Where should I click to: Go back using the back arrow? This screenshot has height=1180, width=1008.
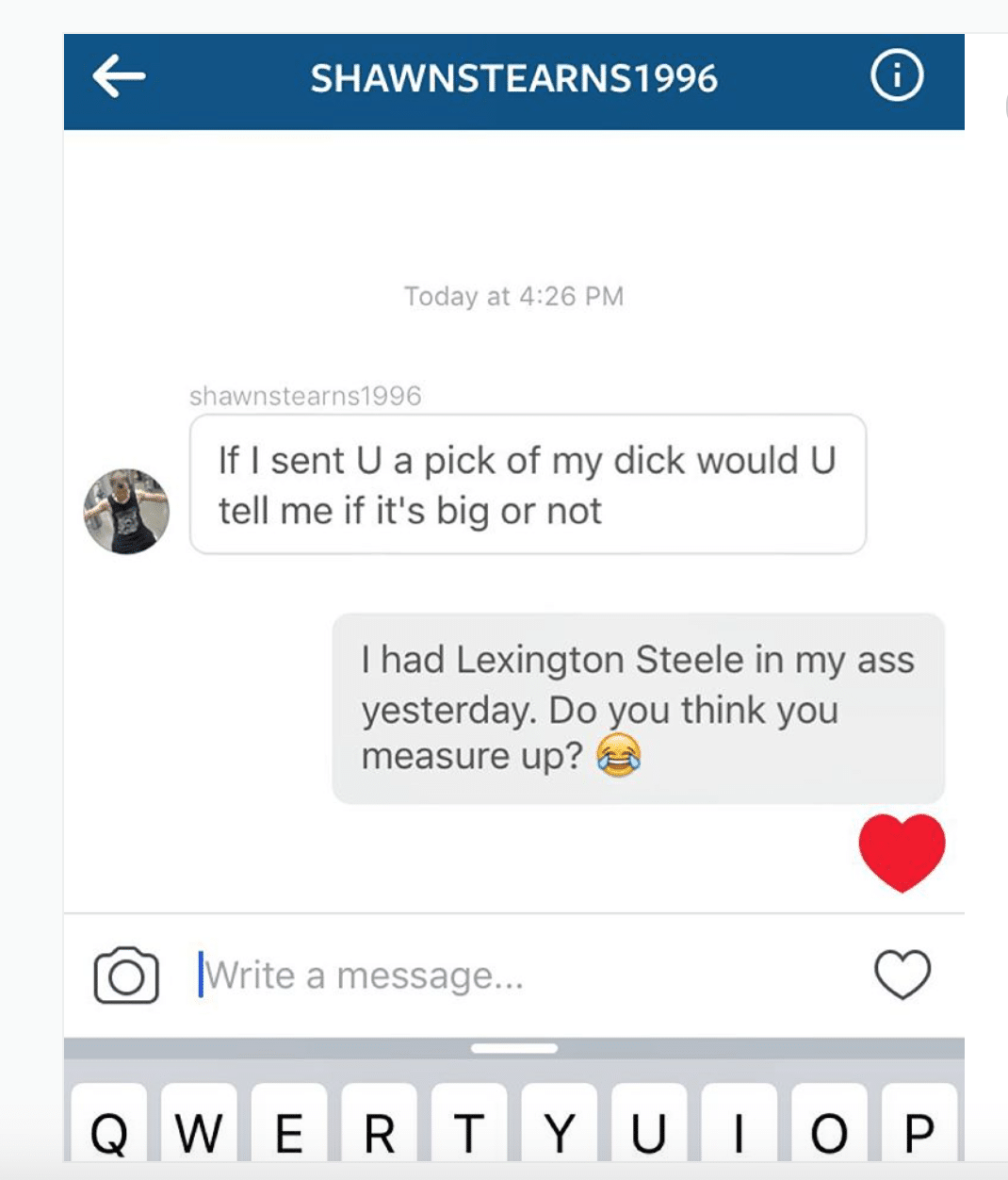click(x=119, y=76)
